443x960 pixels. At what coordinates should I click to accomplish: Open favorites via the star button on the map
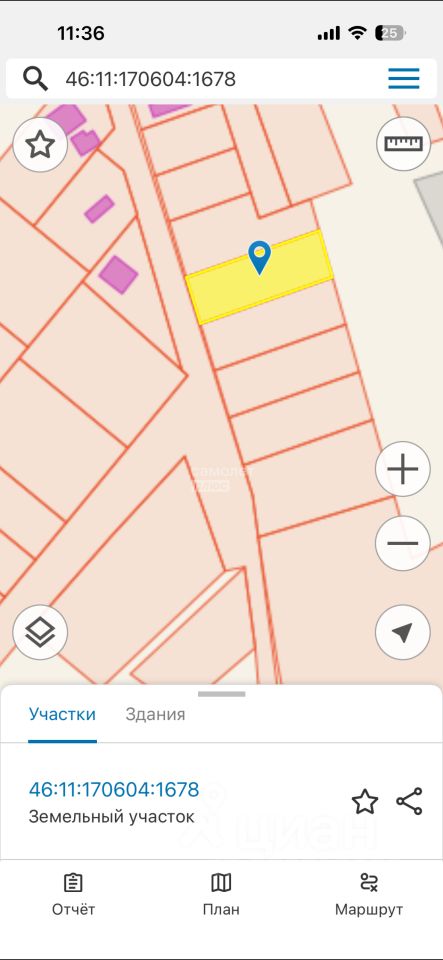(40, 144)
